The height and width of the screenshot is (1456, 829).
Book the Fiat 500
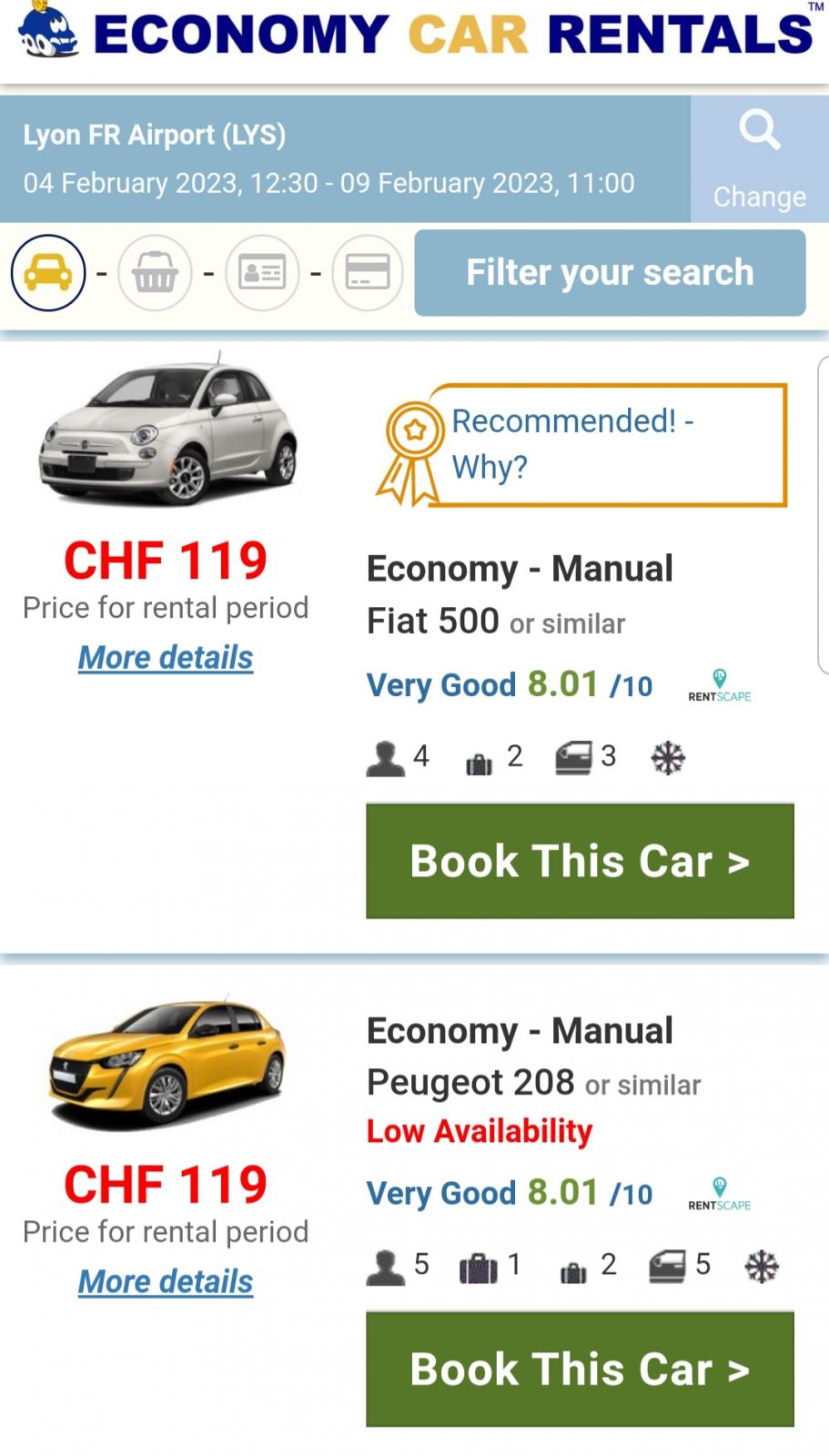580,861
